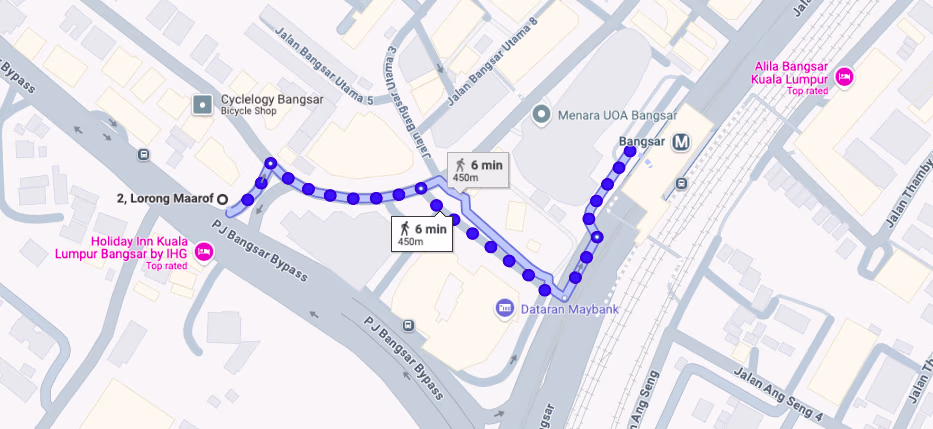Tap the bus stop icon near Cyclelogy Bangsar
The width and height of the screenshot is (933, 429).
click(146, 155)
